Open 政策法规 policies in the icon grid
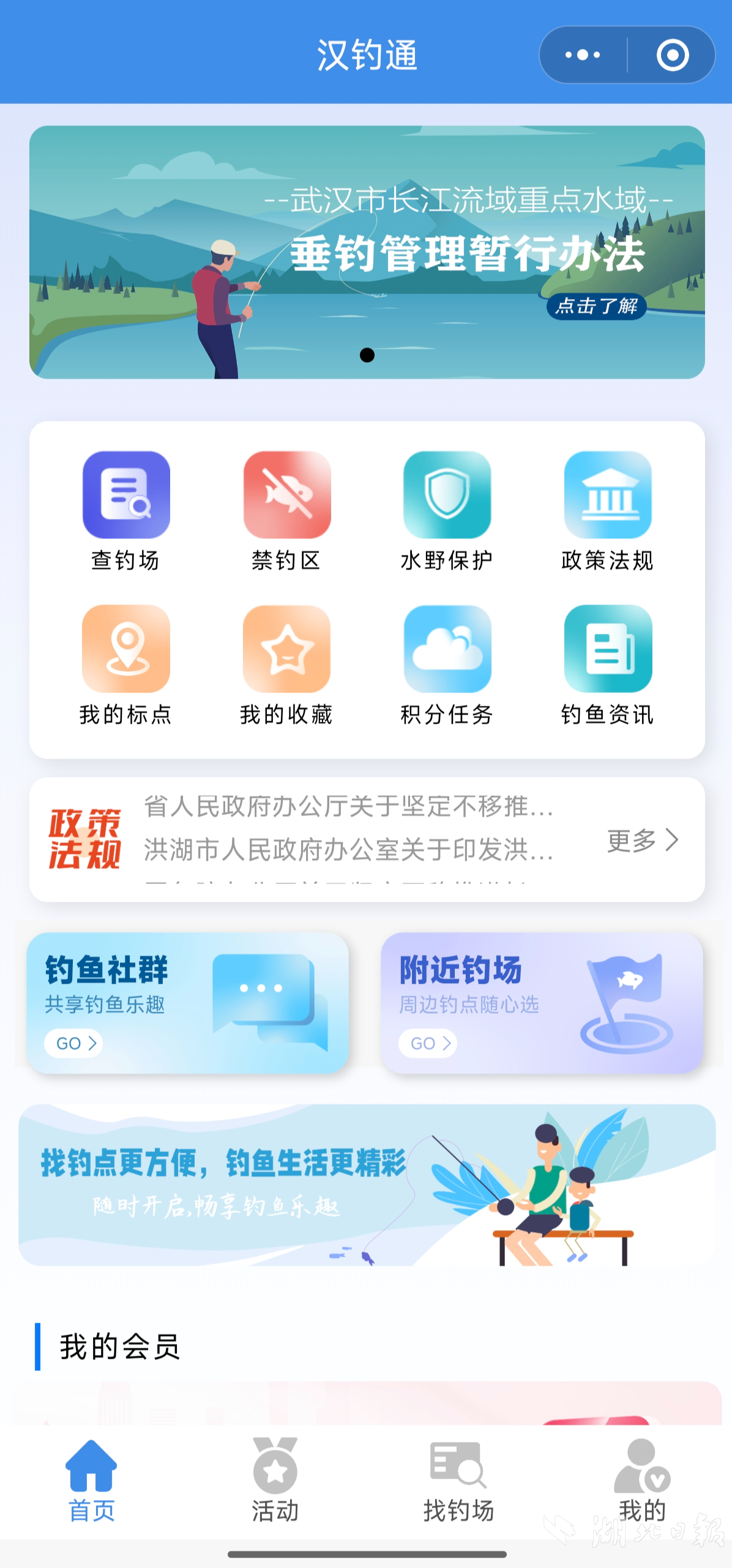 607,510
